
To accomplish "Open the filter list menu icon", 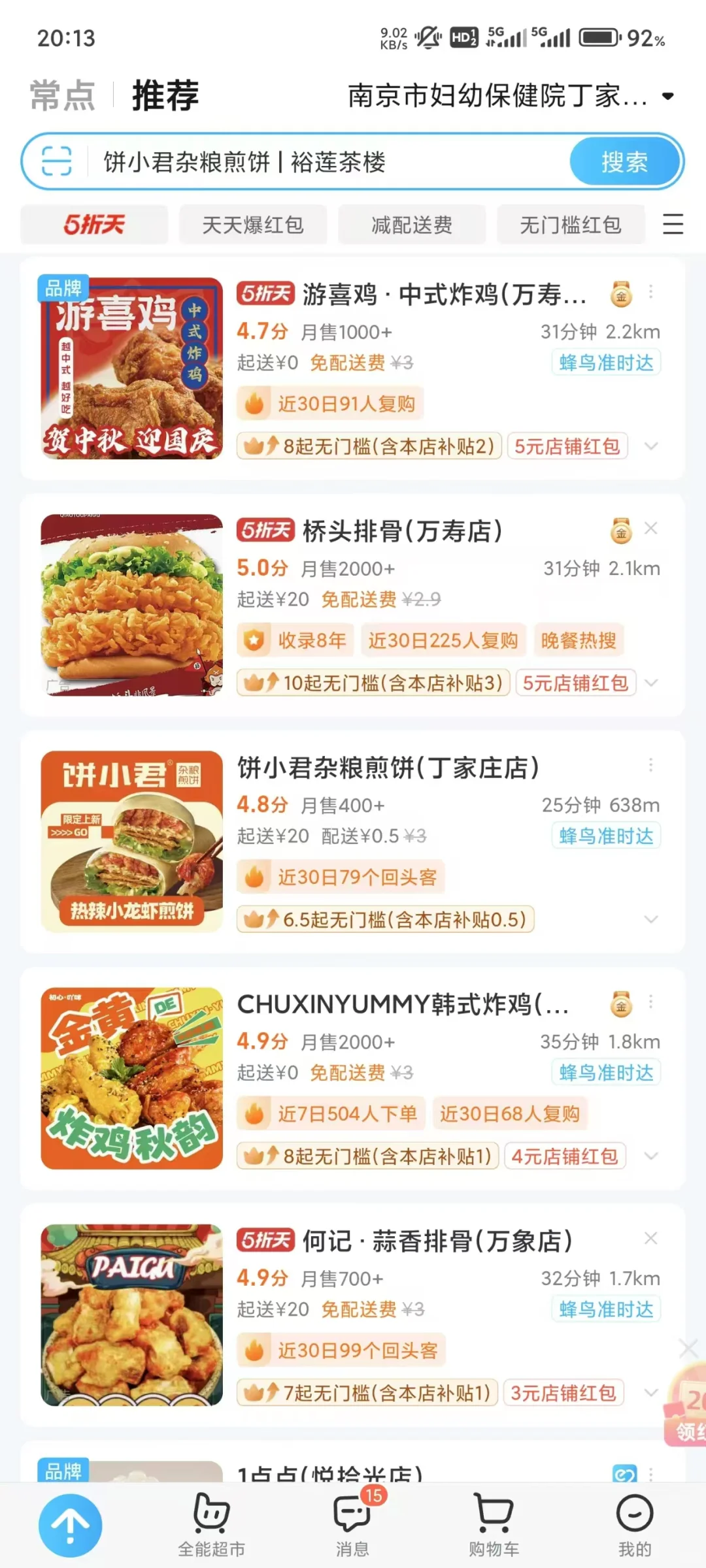I will (673, 224).
